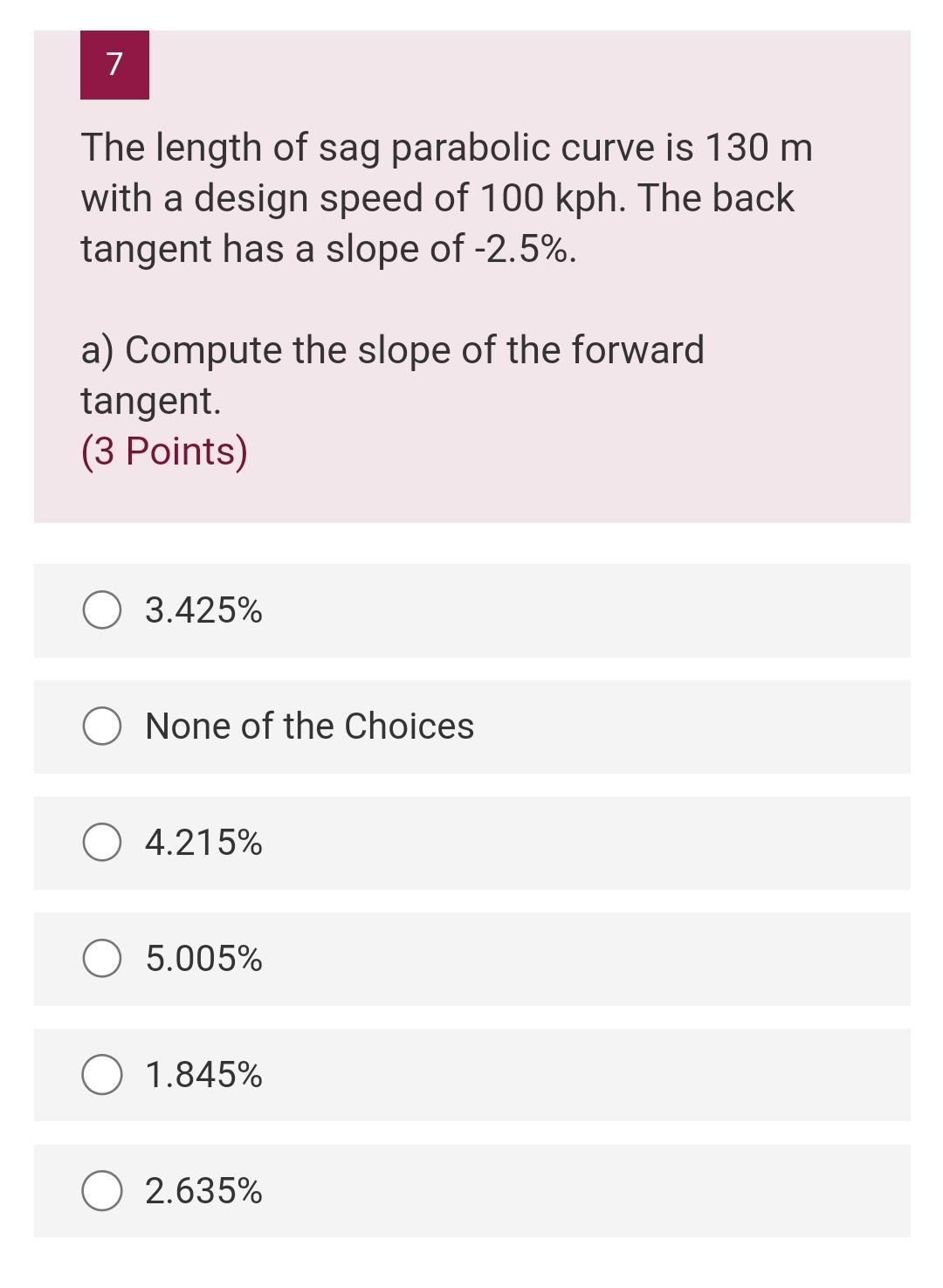Select the 4.215% radio button
Viewport: 943px width, 1288px height.
[x=102, y=844]
